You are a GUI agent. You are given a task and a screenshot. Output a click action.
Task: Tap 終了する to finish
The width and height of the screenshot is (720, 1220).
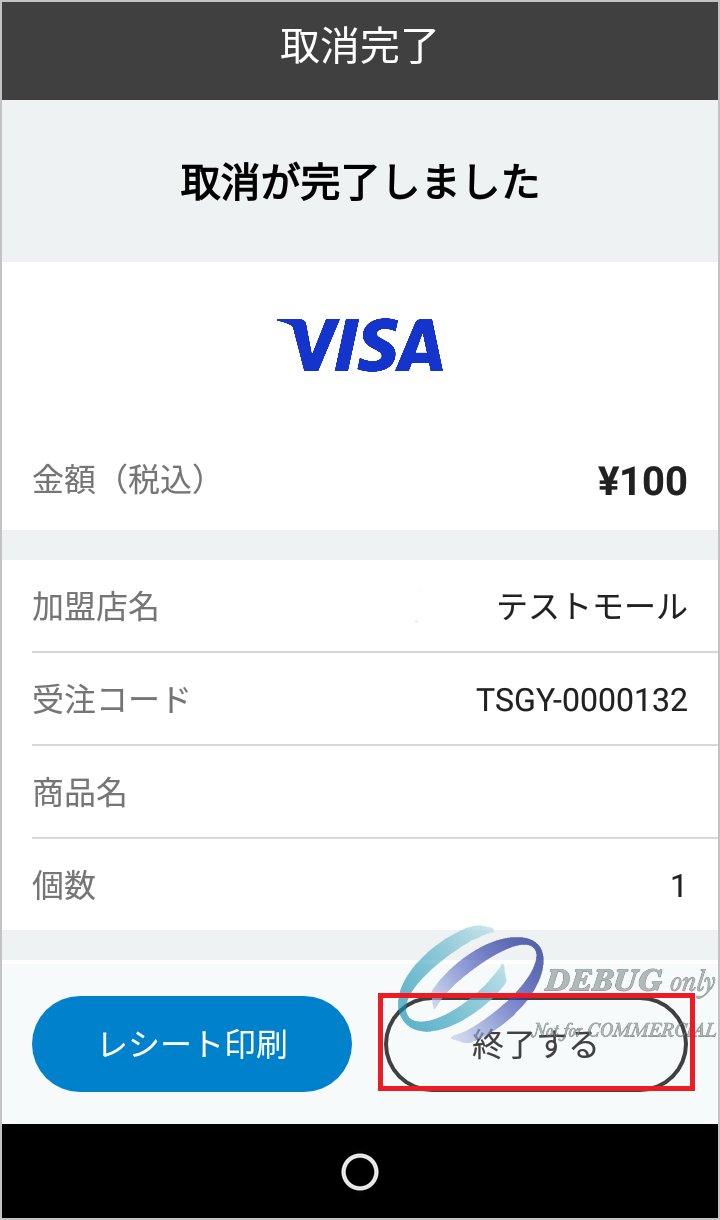point(536,1044)
